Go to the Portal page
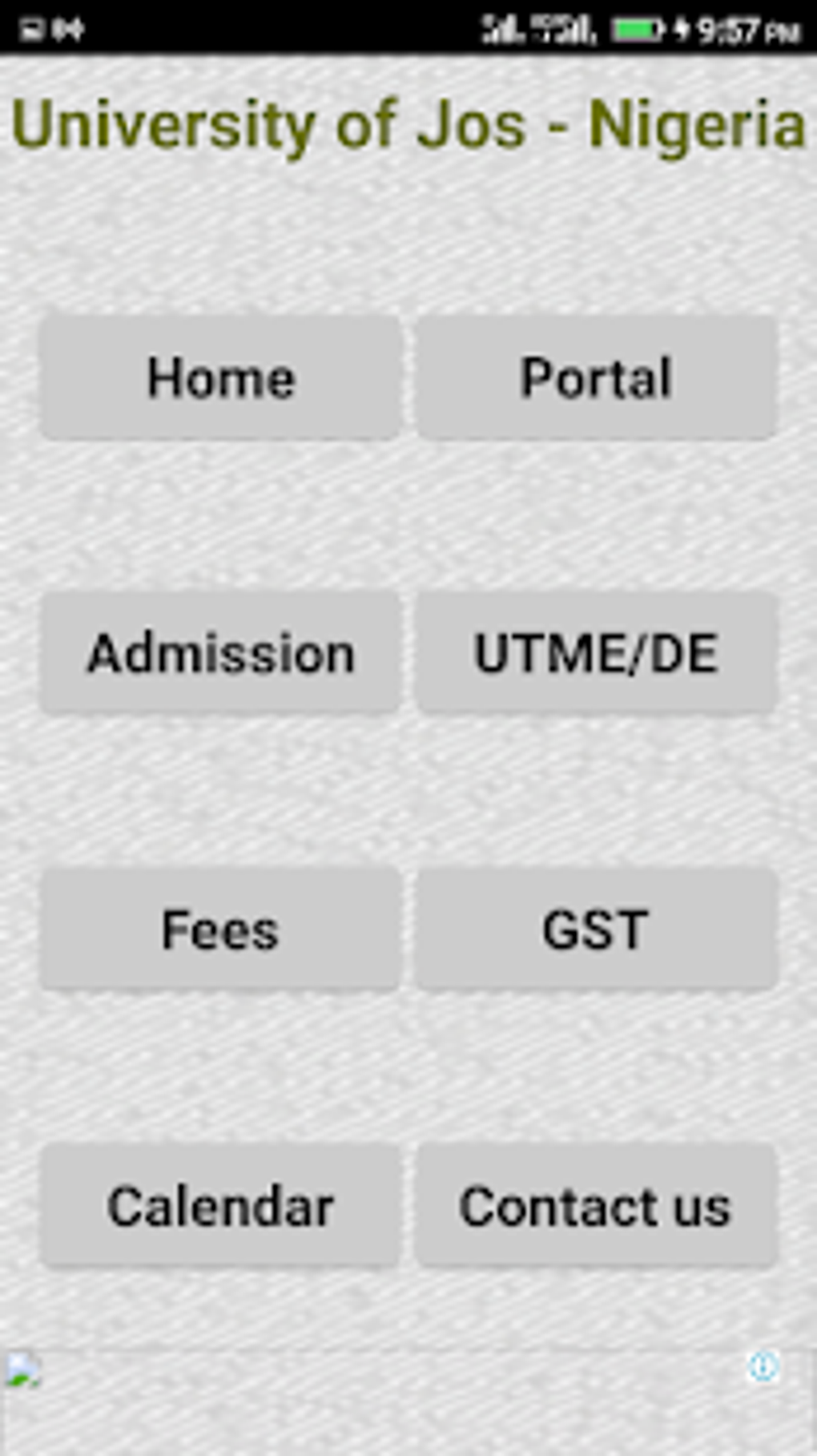Viewport: 817px width, 1456px height. click(596, 377)
